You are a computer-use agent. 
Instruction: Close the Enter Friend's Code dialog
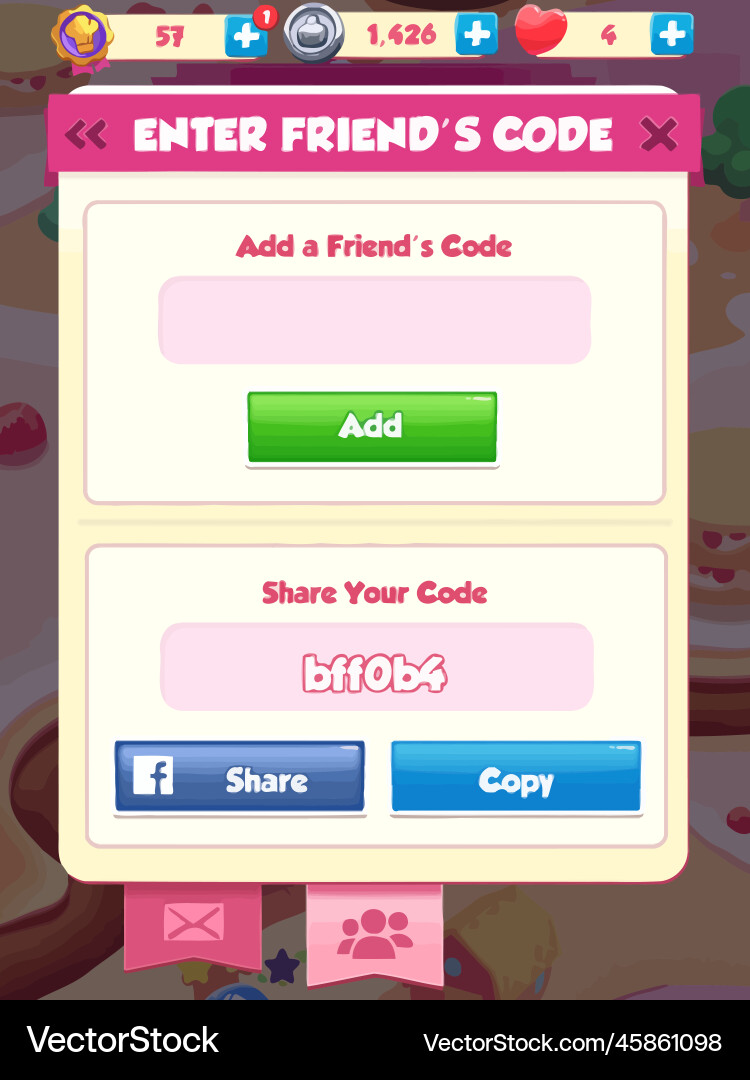658,134
